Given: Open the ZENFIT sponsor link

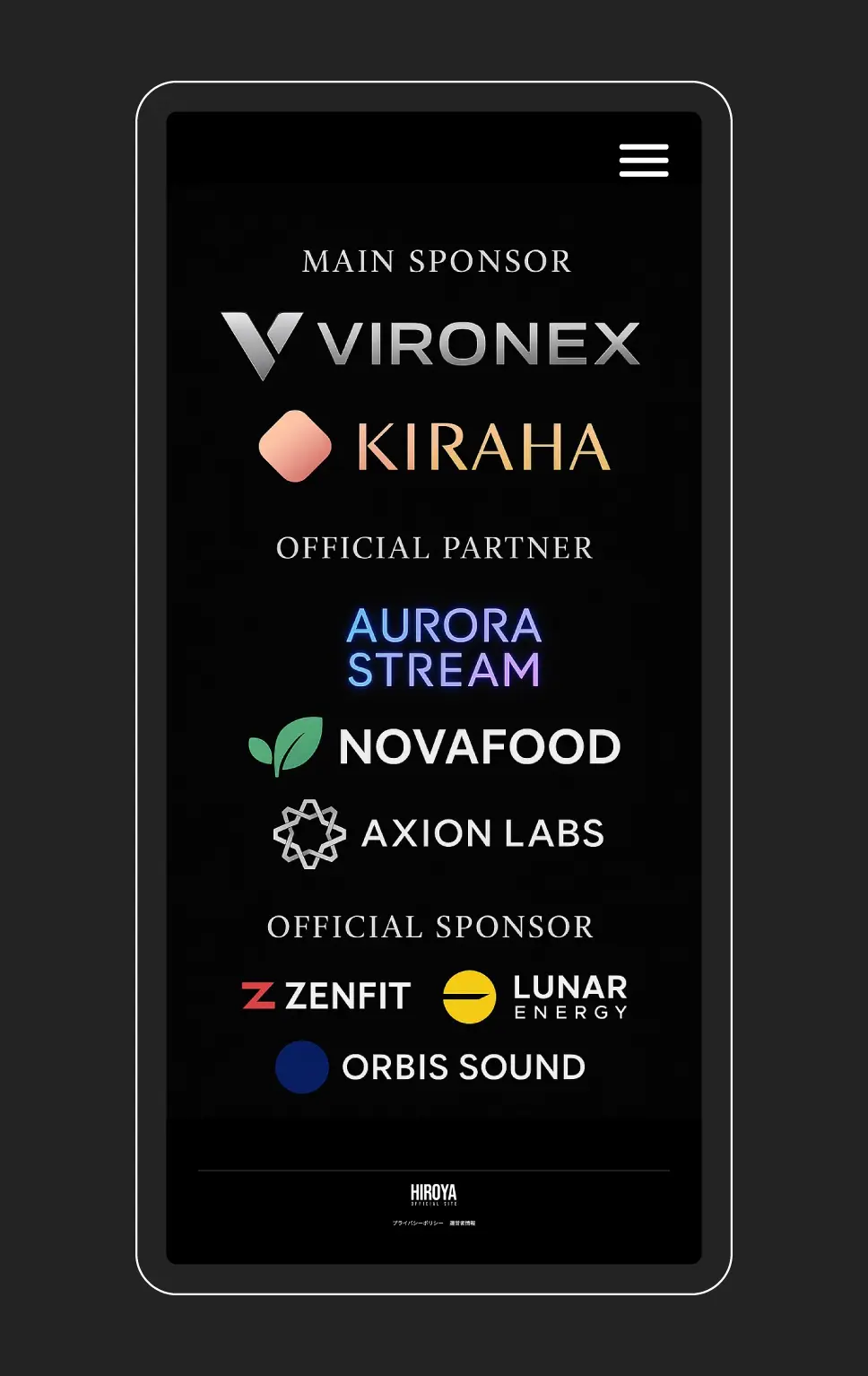Looking at the screenshot, I should click(327, 996).
